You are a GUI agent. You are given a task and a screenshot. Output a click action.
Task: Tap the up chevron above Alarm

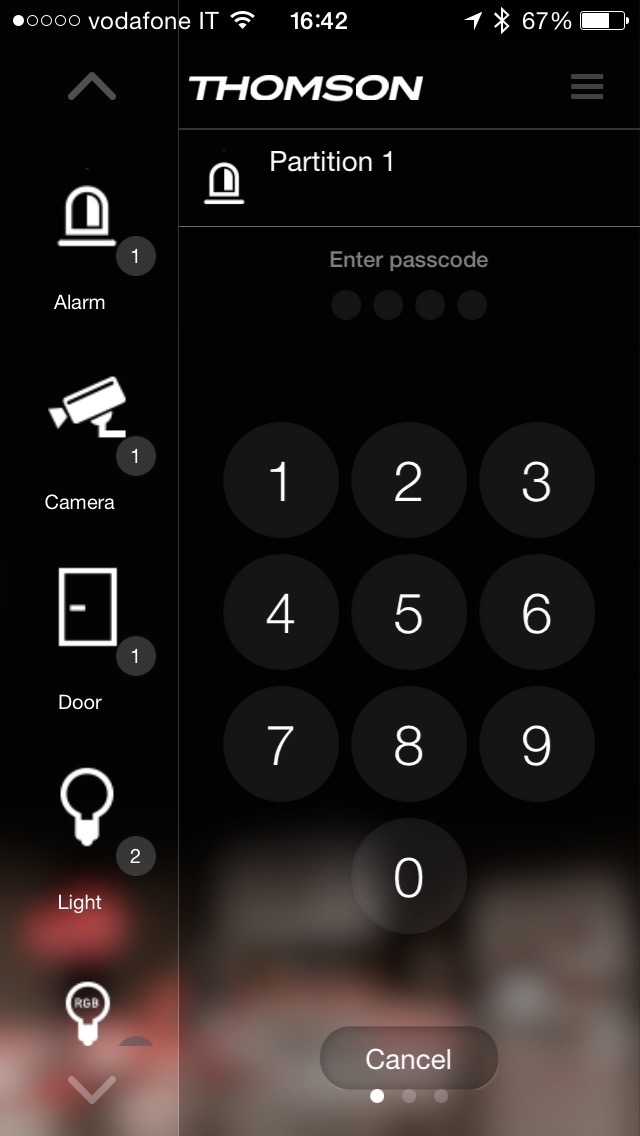92,88
